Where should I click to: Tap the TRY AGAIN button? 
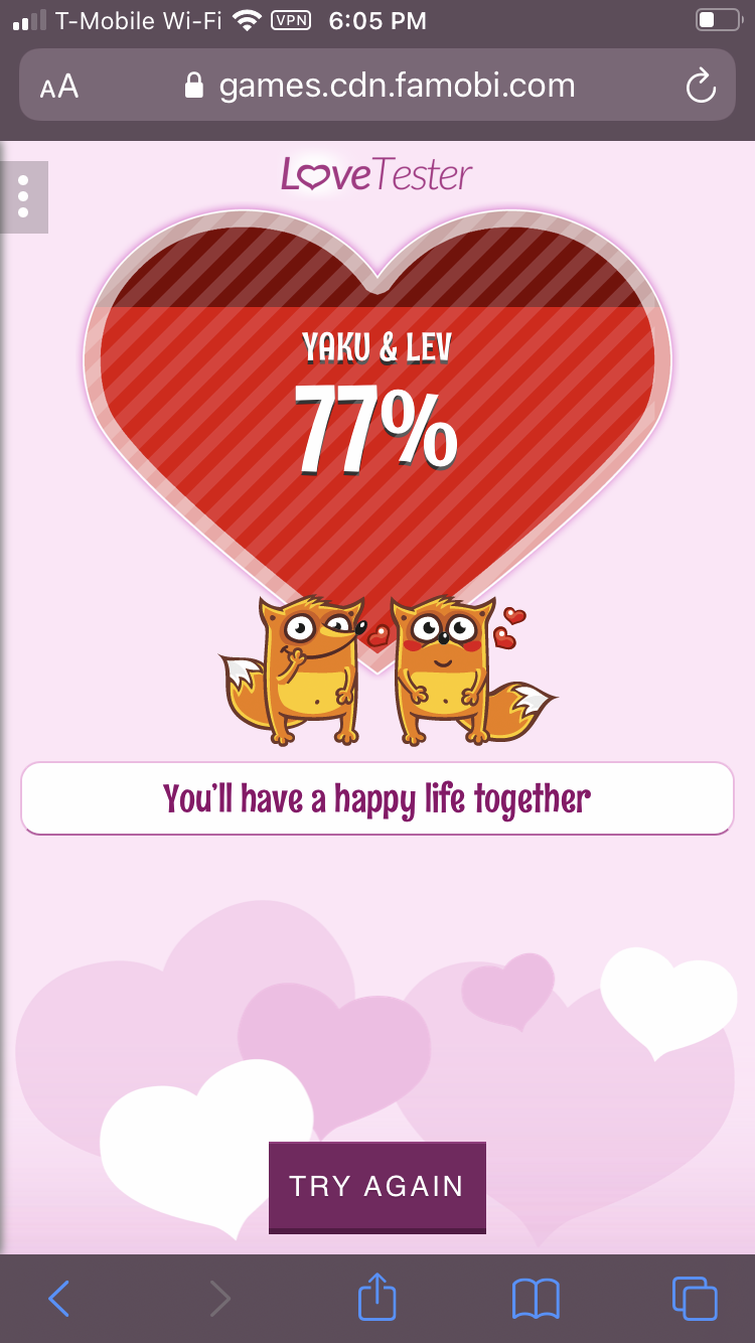tap(377, 1187)
